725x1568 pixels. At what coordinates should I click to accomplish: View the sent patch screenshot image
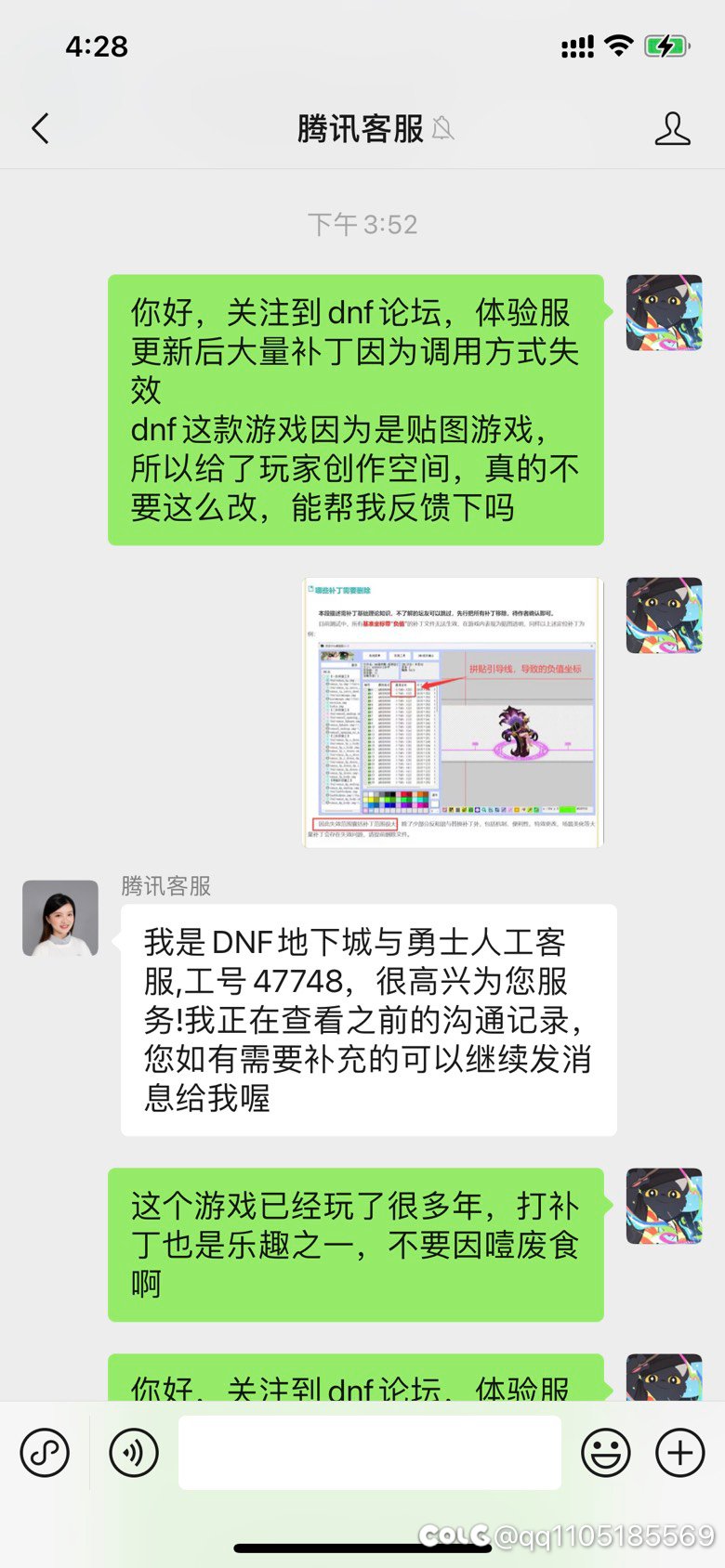pyautogui.click(x=454, y=712)
